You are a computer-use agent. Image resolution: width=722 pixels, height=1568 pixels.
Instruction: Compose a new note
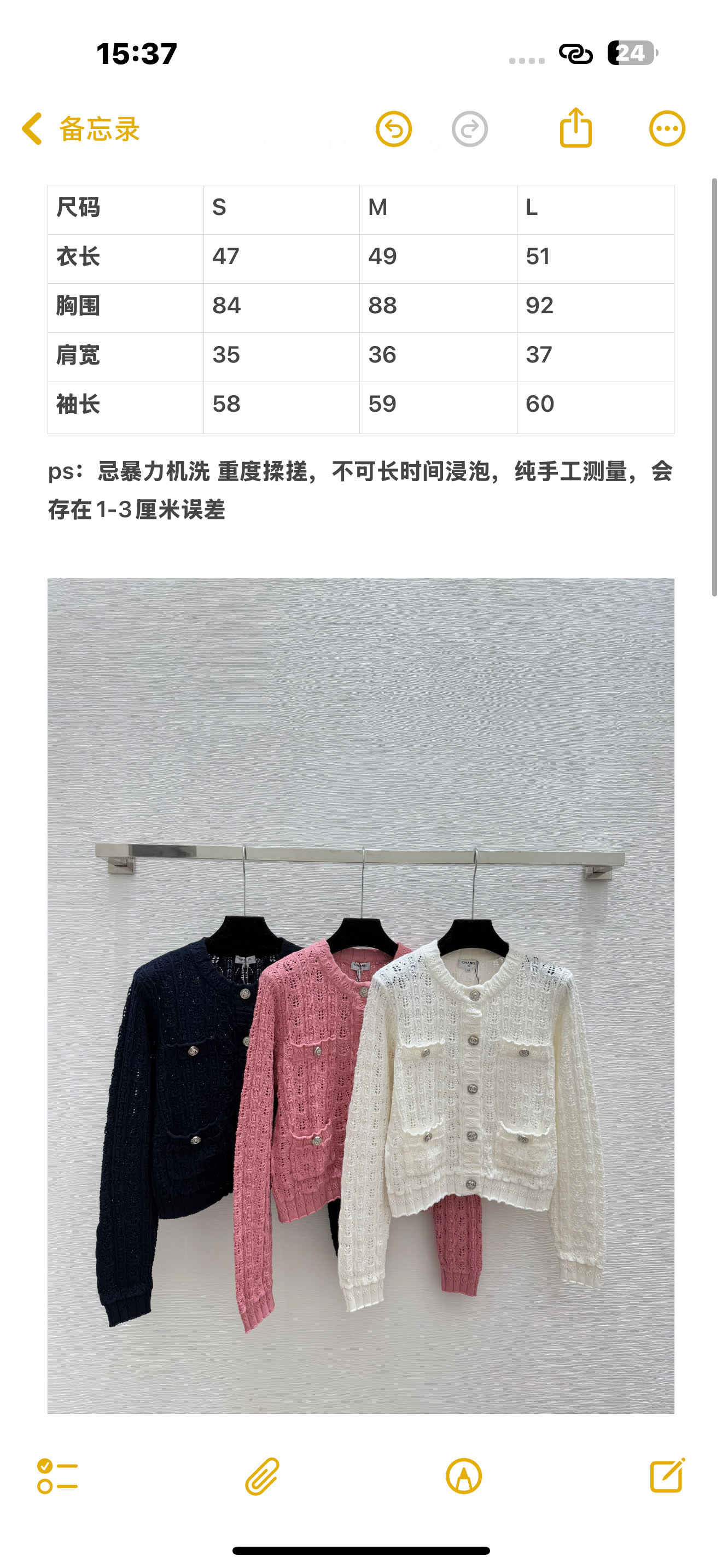[x=667, y=1476]
